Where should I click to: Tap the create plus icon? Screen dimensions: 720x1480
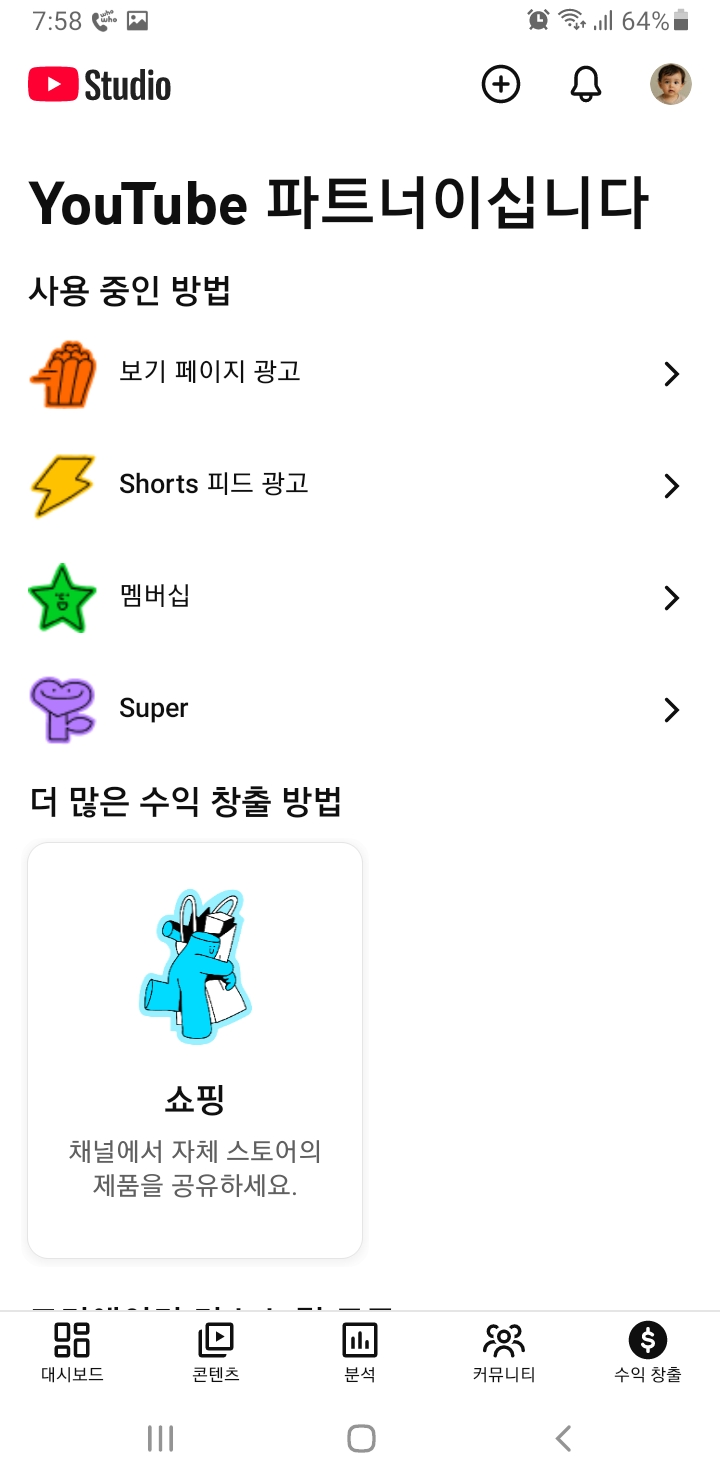pos(501,85)
